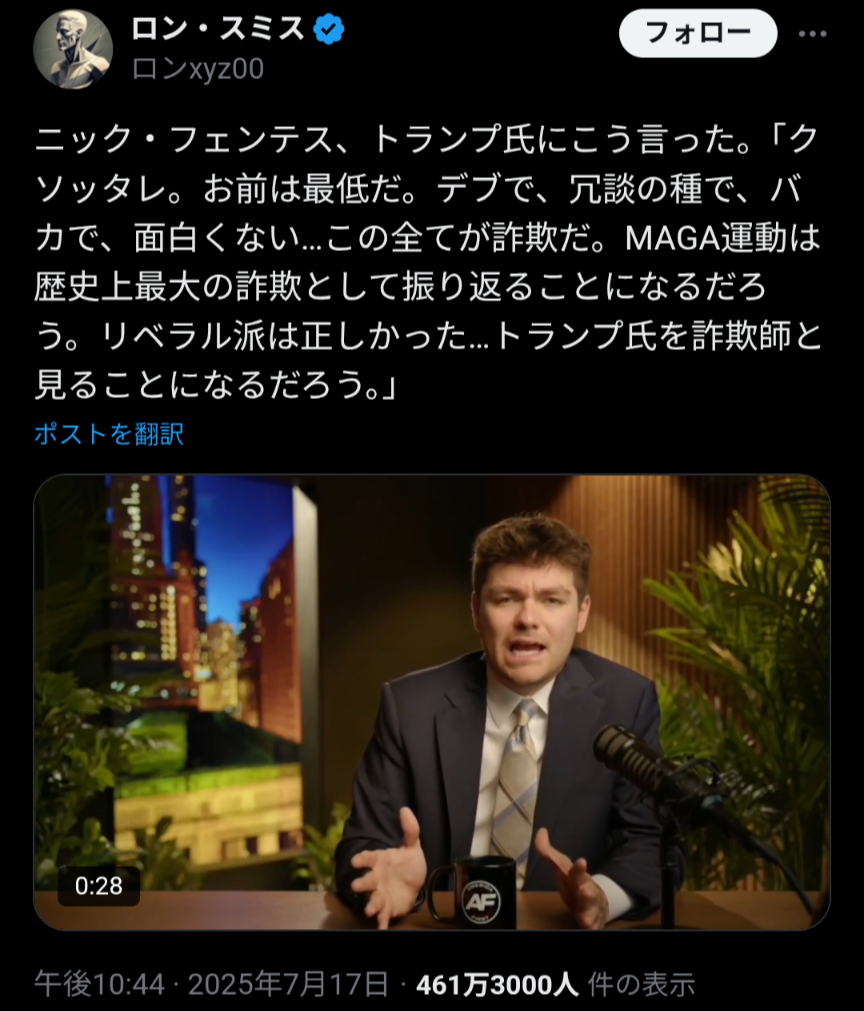This screenshot has height=1011, width=864.
Task: Play the 0:28 video clip
Action: tap(432, 702)
